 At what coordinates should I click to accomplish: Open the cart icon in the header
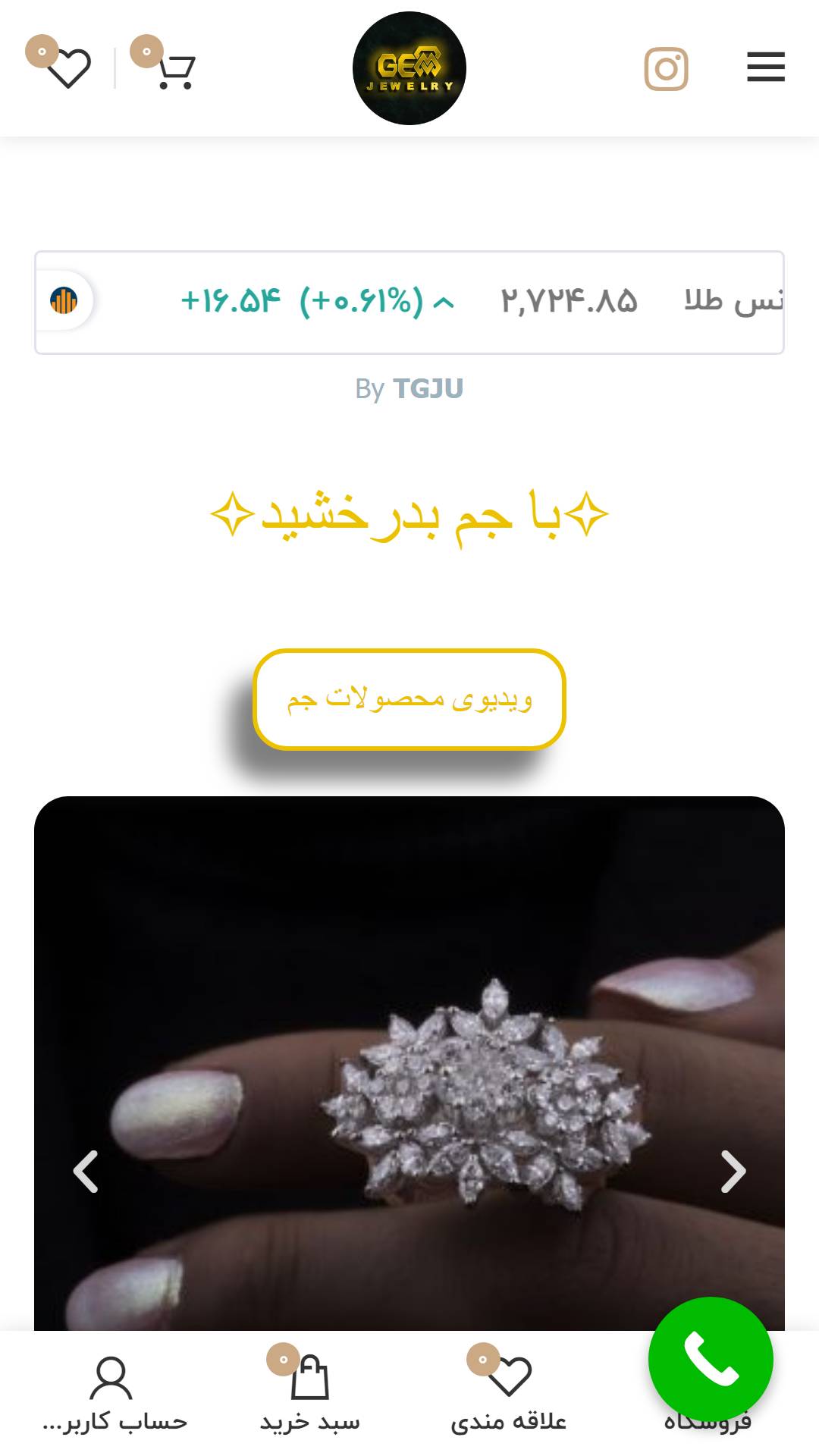point(176,71)
